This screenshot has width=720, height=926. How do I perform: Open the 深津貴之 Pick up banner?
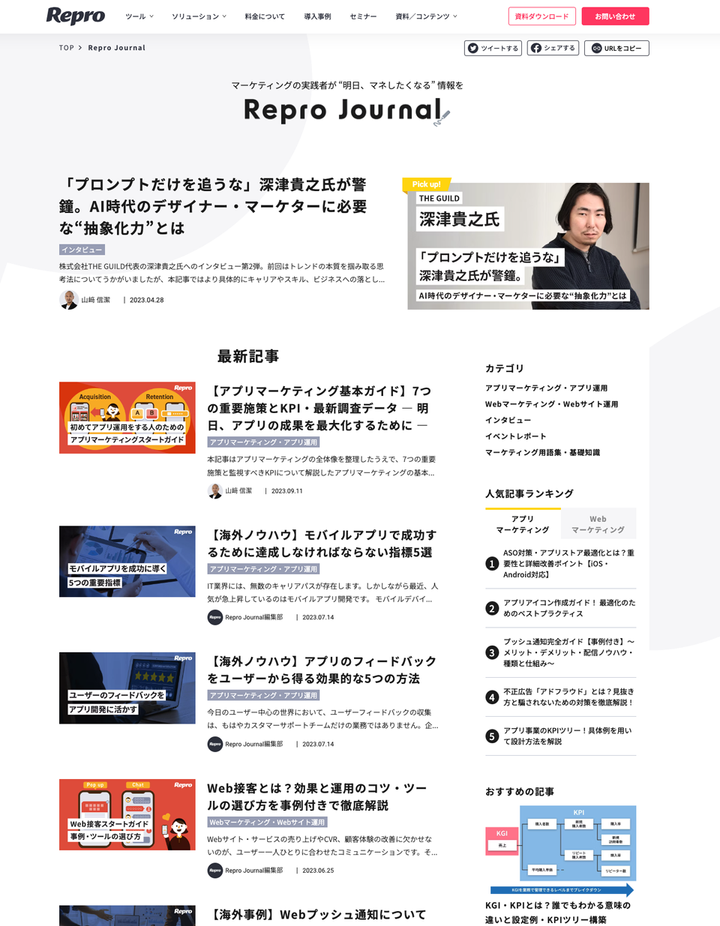(528, 245)
